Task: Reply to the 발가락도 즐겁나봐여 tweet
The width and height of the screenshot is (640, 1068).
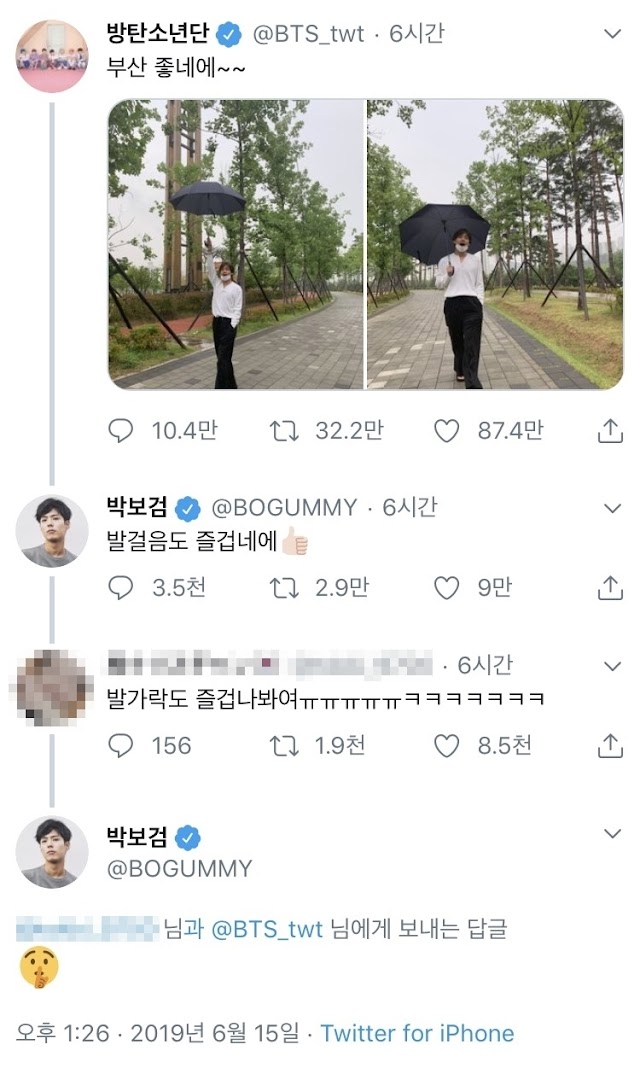Action: point(120,746)
